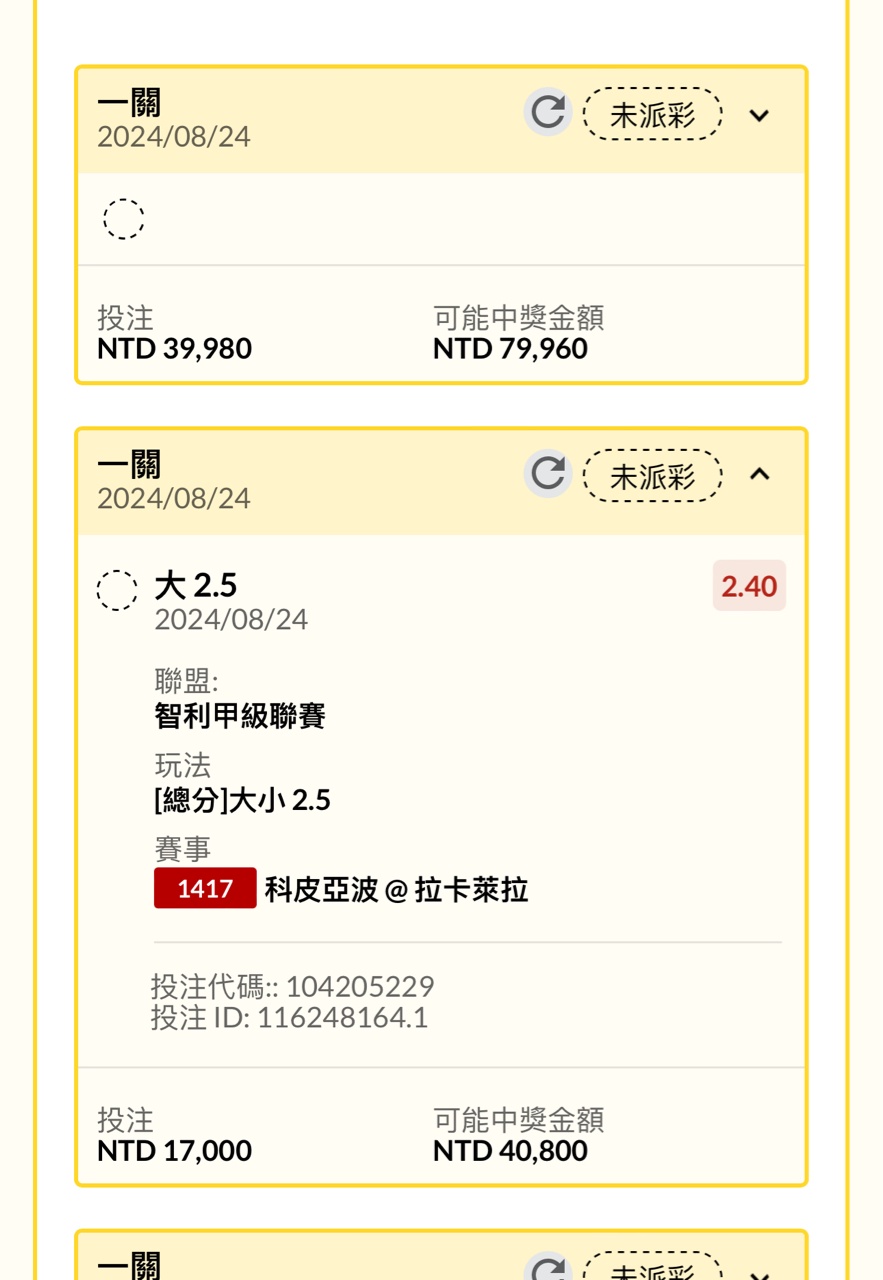This screenshot has height=1280, width=883.
Task: Refresh the bet with NTD 39,980 stake
Action: (x=548, y=113)
